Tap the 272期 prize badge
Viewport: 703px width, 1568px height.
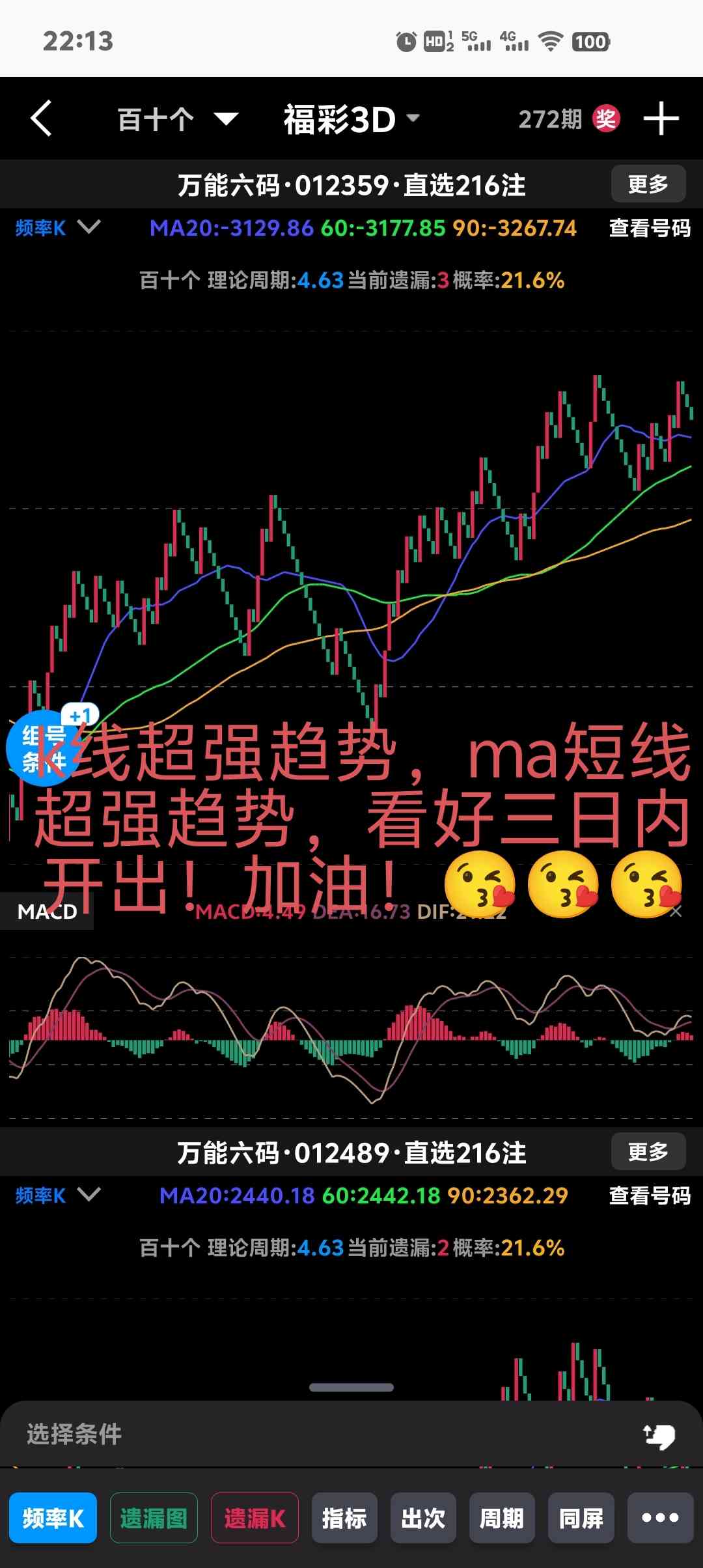605,119
